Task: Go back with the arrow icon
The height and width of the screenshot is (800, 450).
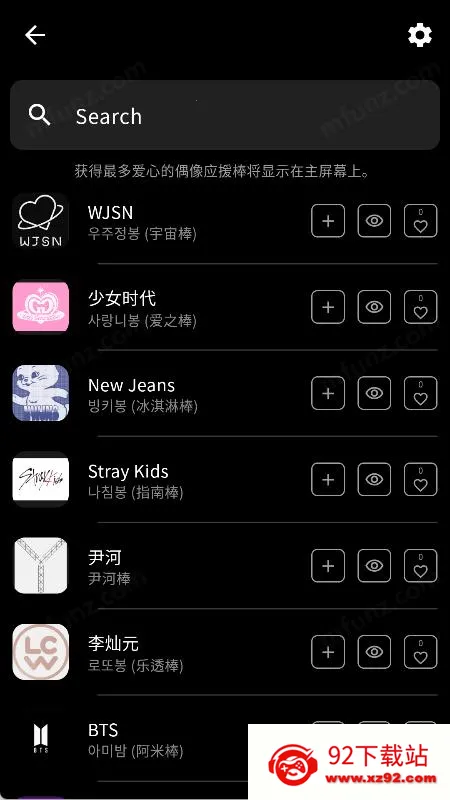Action: tap(35, 35)
